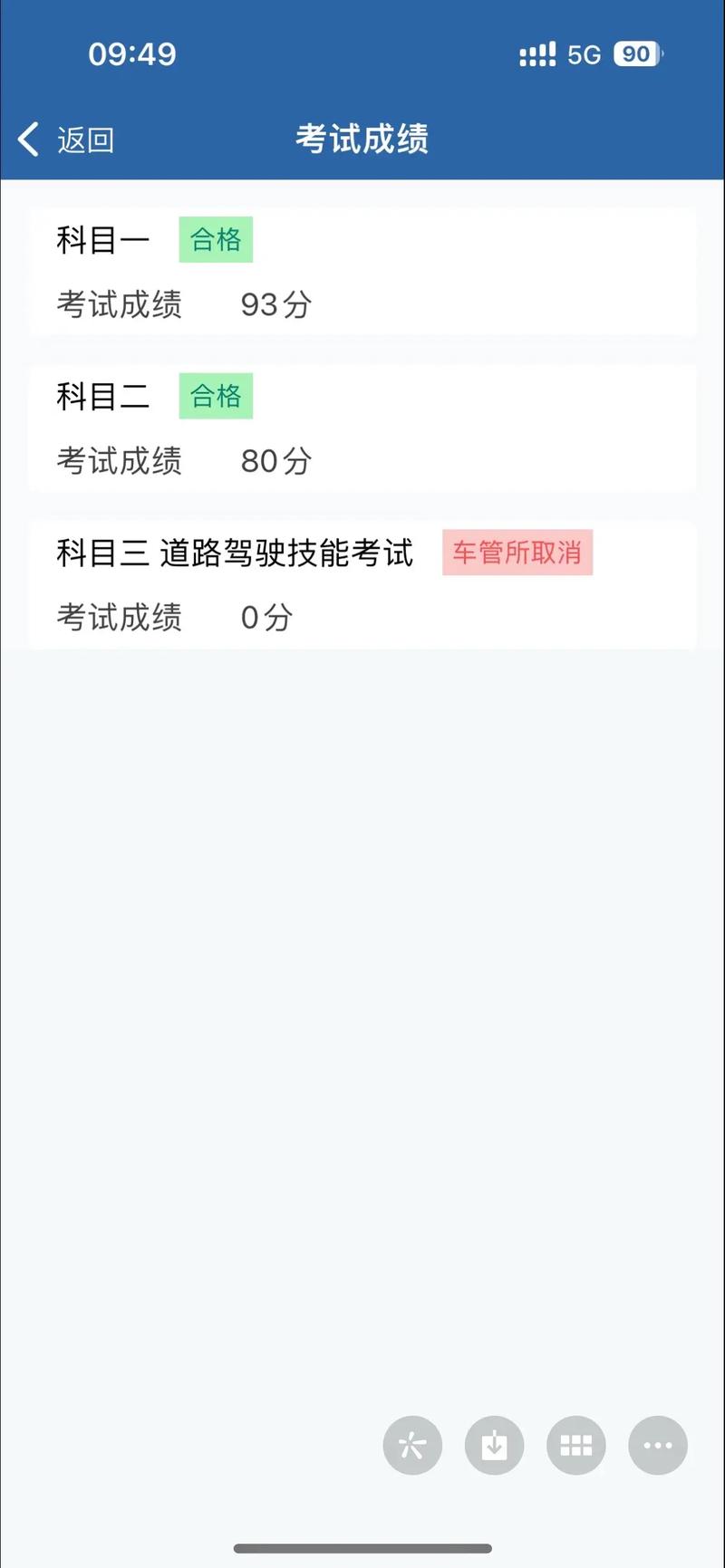Image resolution: width=725 pixels, height=1568 pixels.
Task: Tap the status bar clock showing 09:49
Action: pos(132,54)
